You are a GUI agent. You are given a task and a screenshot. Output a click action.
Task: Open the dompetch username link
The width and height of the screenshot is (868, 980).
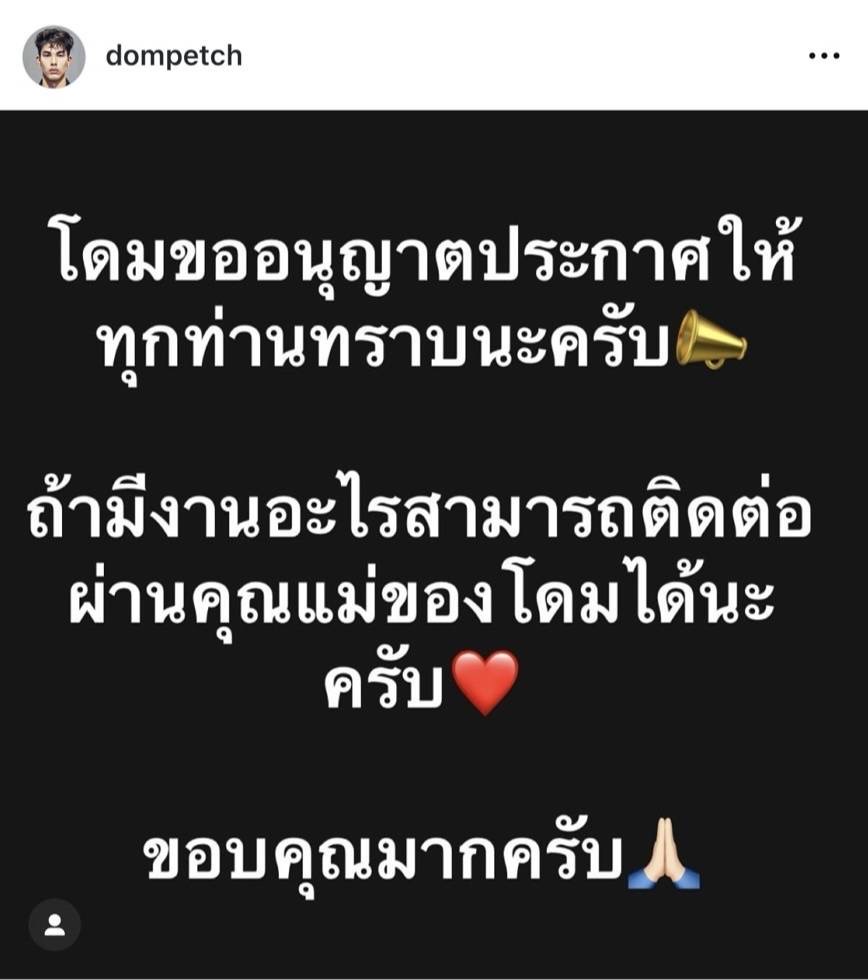tap(174, 56)
